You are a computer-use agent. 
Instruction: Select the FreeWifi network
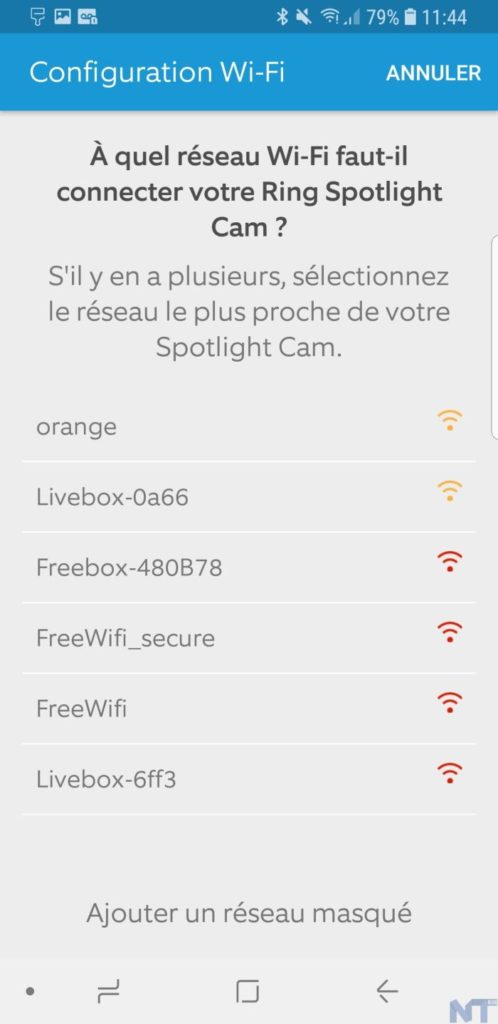(249, 709)
